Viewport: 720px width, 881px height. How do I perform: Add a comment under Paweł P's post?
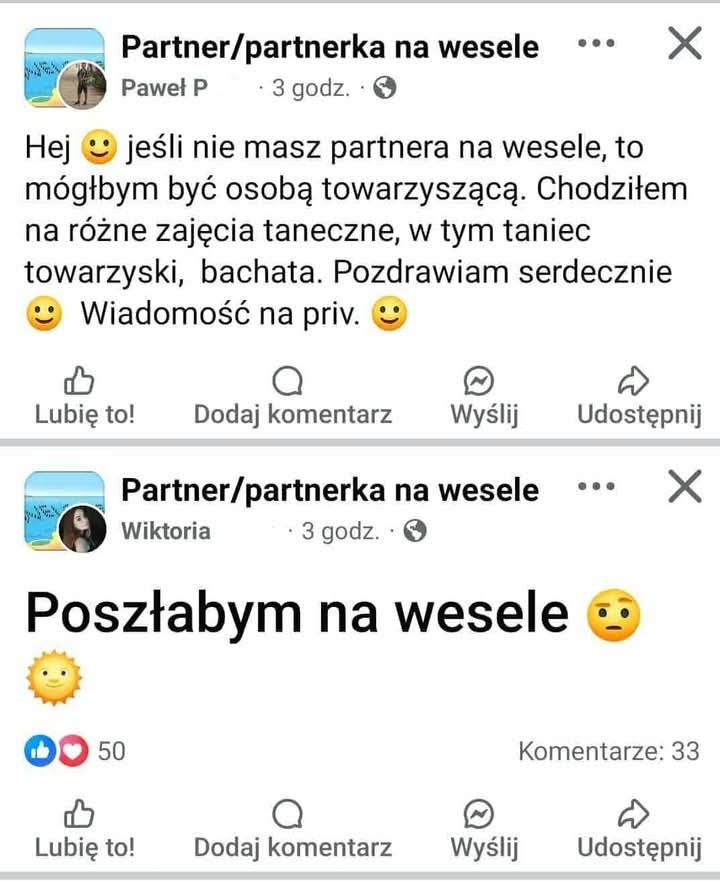(x=292, y=396)
